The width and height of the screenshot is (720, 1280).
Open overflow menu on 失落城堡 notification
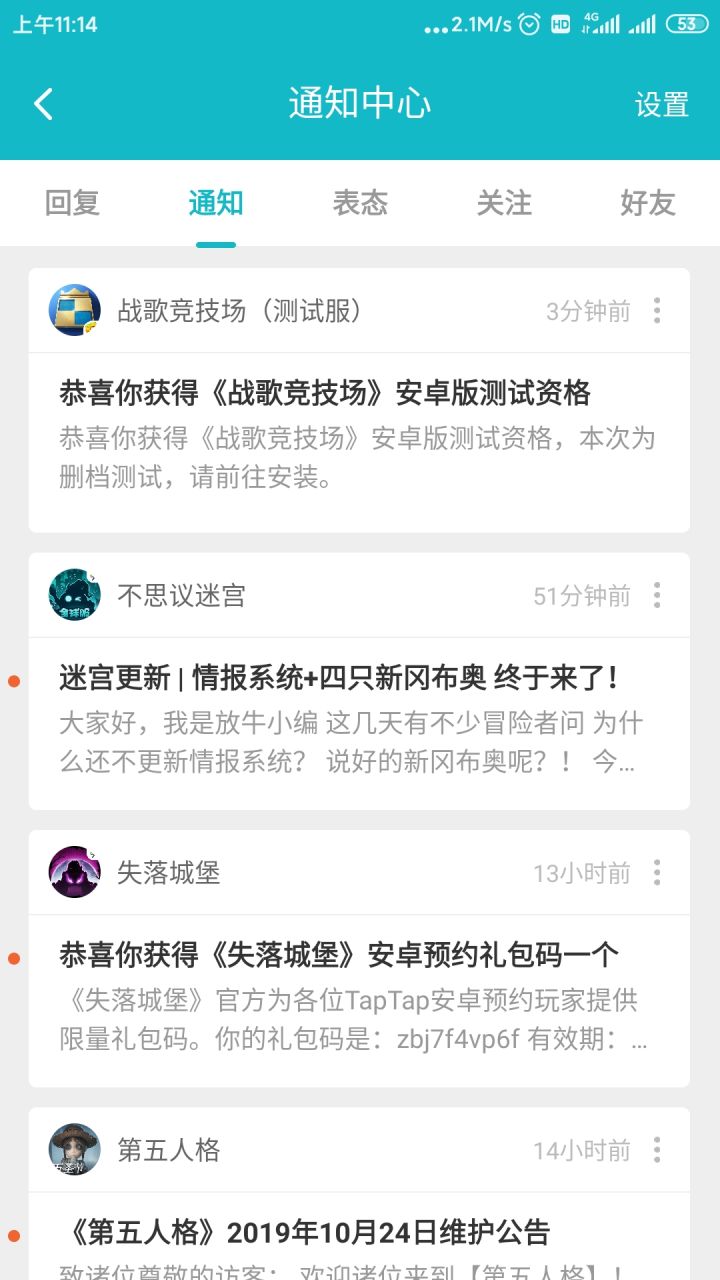[x=657, y=873]
